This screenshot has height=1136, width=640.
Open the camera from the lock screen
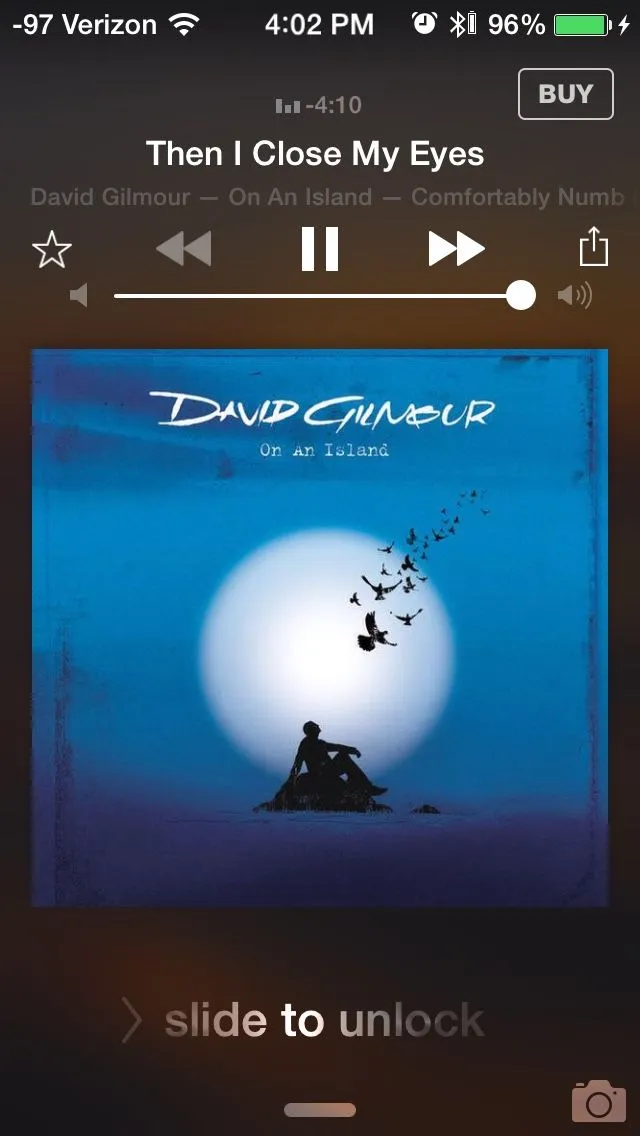pyautogui.click(x=598, y=1101)
